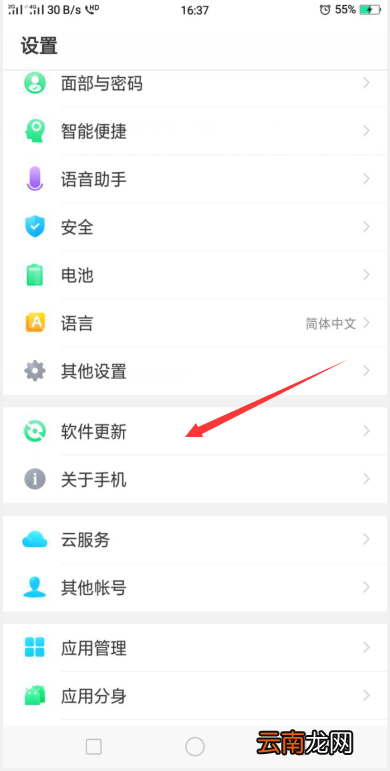This screenshot has height=771, width=390.
Task: View 关于手机 information
Action: (x=195, y=479)
